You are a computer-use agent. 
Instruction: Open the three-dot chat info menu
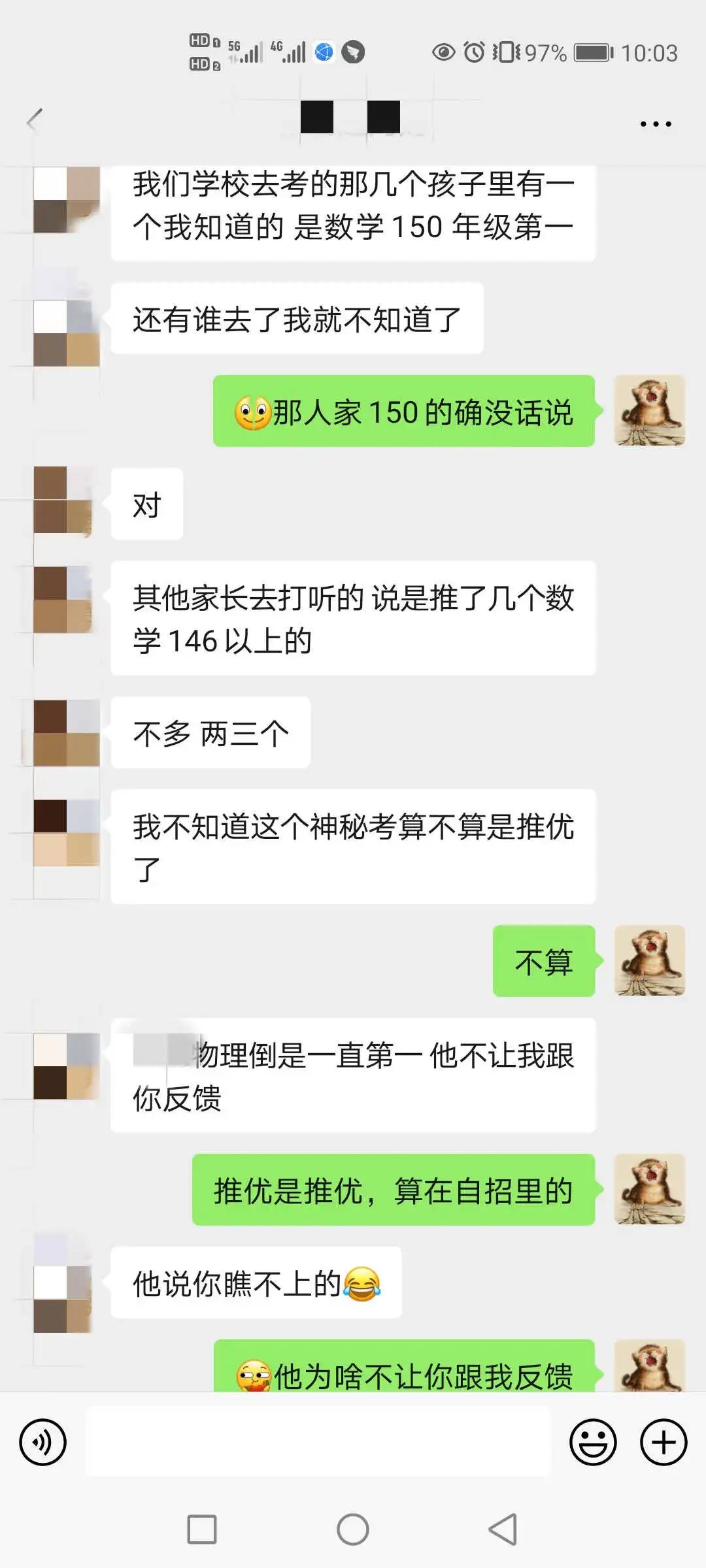[655, 123]
